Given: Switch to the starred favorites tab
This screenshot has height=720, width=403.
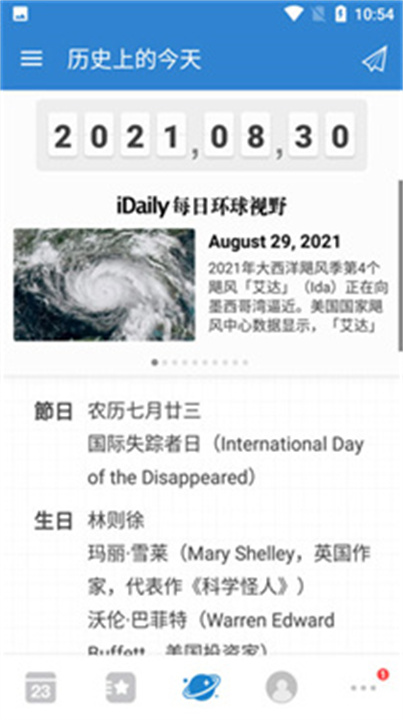Looking at the screenshot, I should [121, 687].
